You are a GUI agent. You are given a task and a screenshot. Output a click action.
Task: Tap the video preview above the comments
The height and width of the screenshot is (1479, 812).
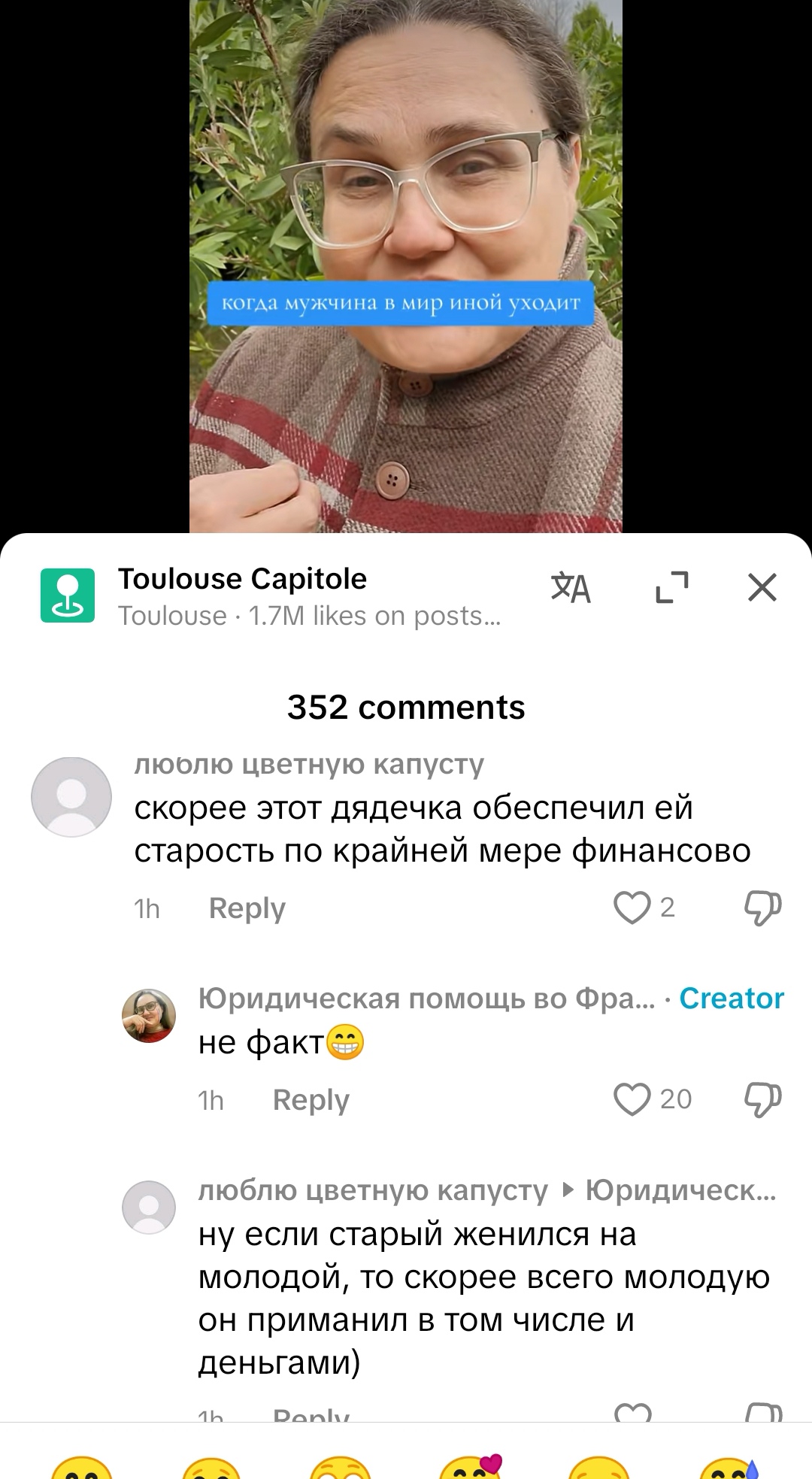(x=406, y=266)
